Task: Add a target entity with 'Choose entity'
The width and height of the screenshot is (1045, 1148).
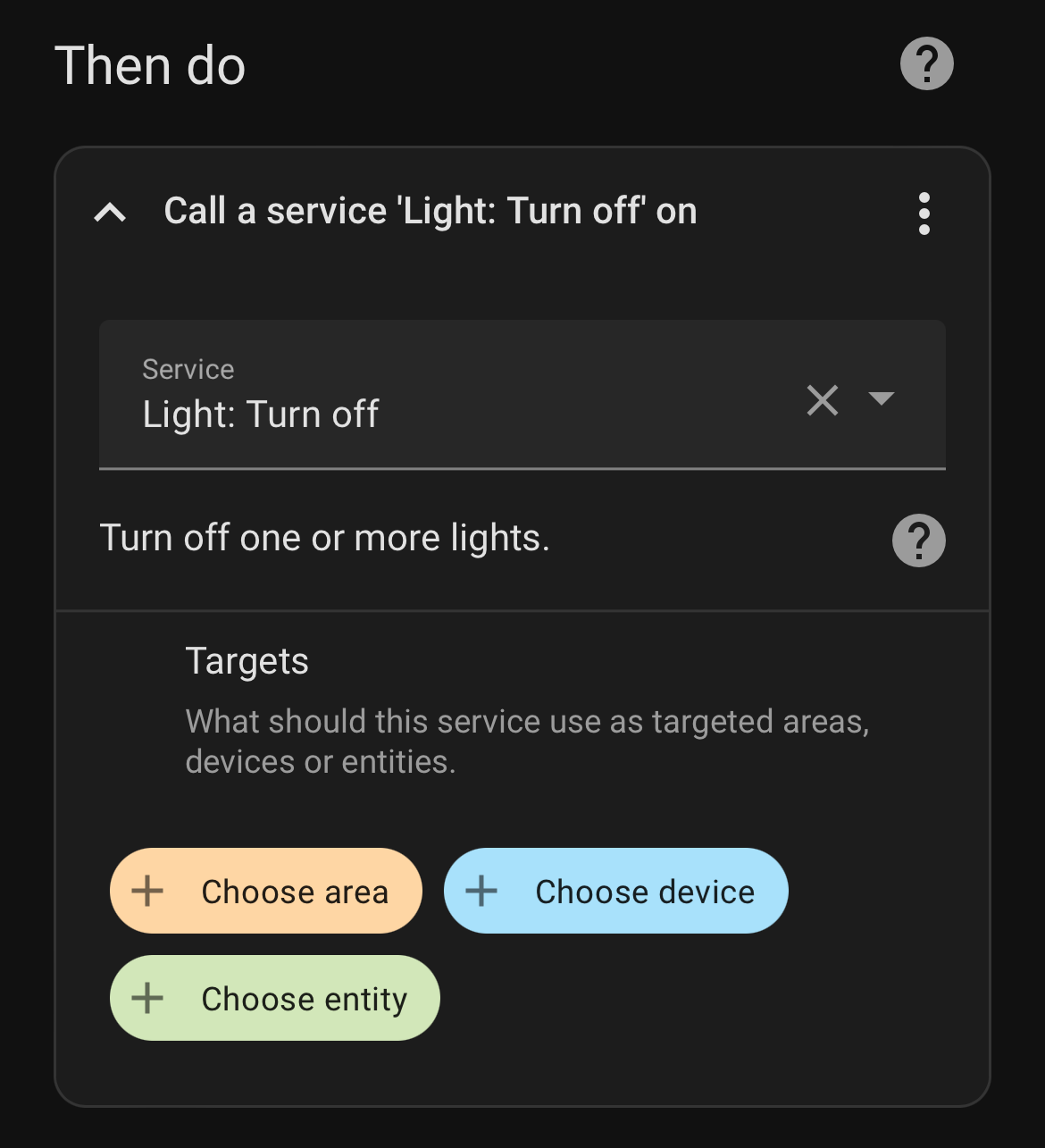Action: click(x=274, y=998)
